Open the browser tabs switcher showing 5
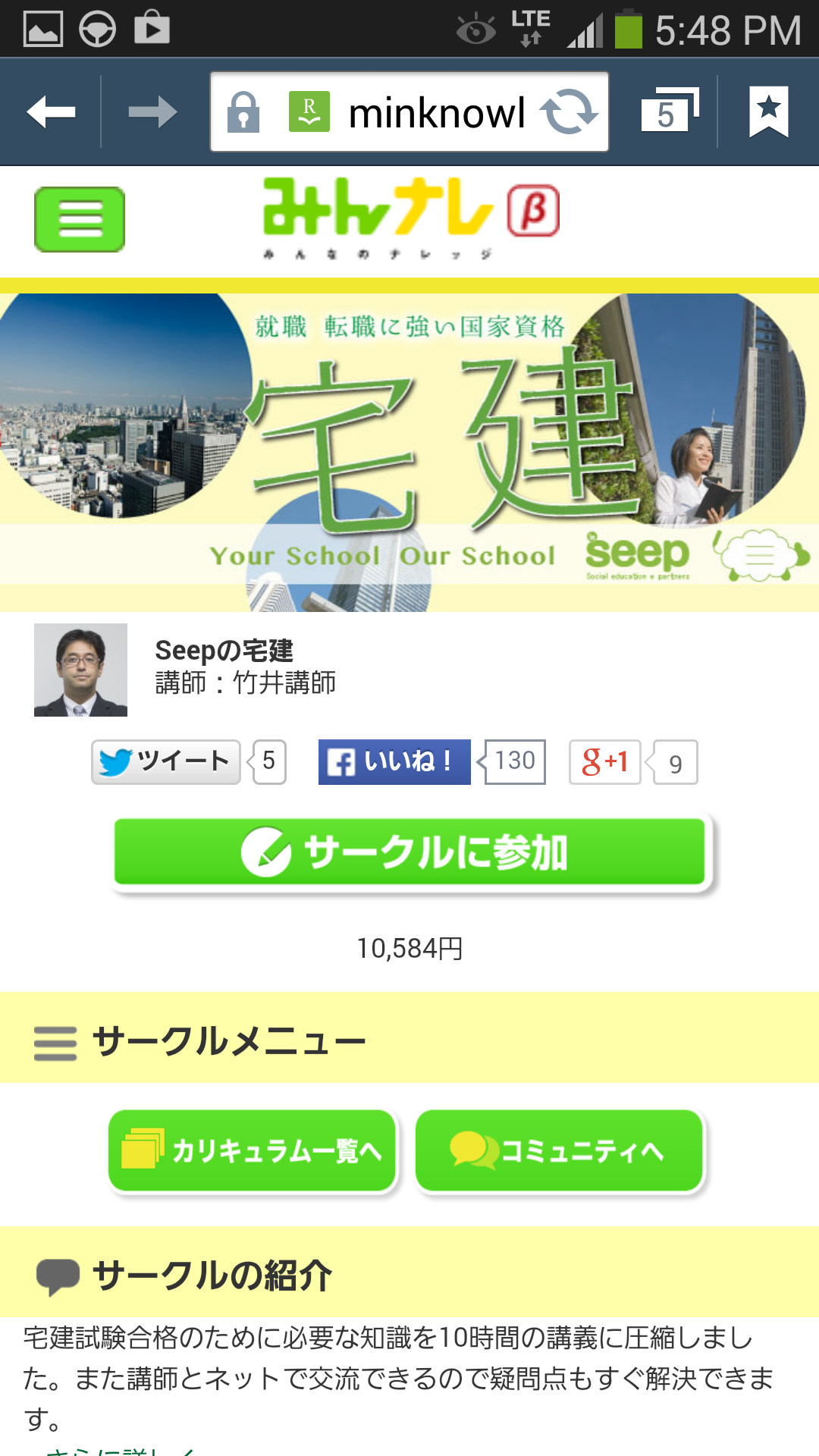The image size is (819, 1456). (x=670, y=111)
